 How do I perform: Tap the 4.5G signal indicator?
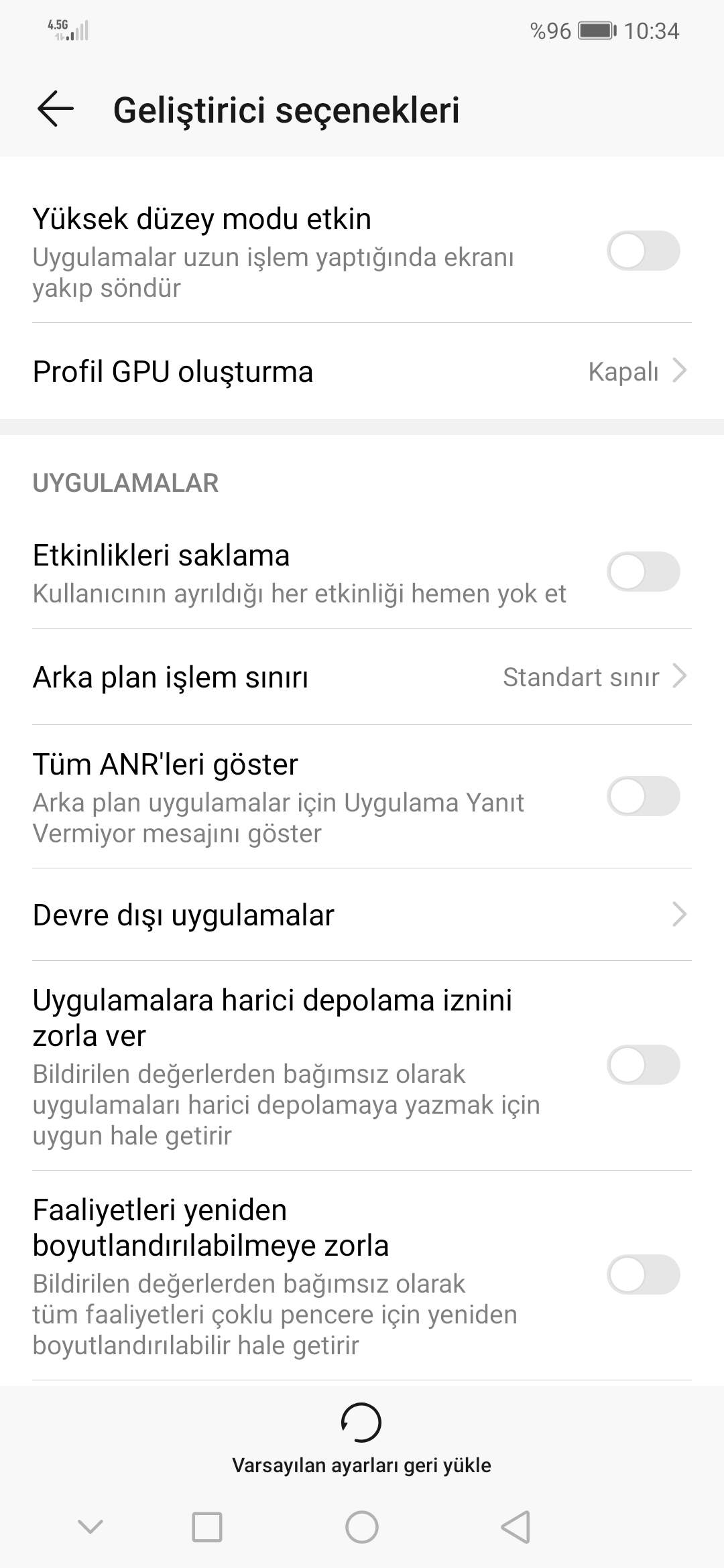(x=67, y=30)
